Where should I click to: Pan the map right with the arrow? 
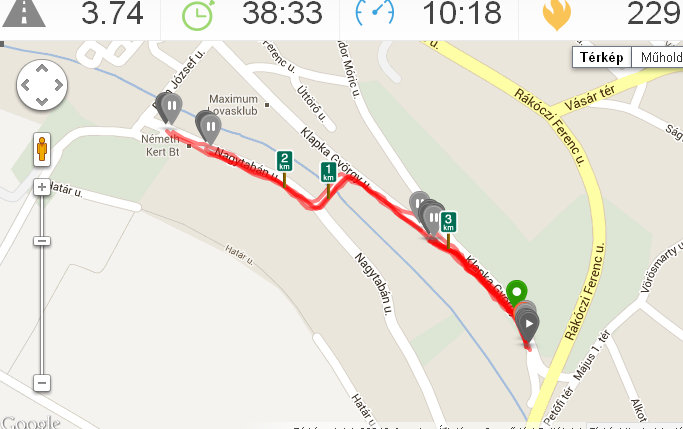click(59, 86)
